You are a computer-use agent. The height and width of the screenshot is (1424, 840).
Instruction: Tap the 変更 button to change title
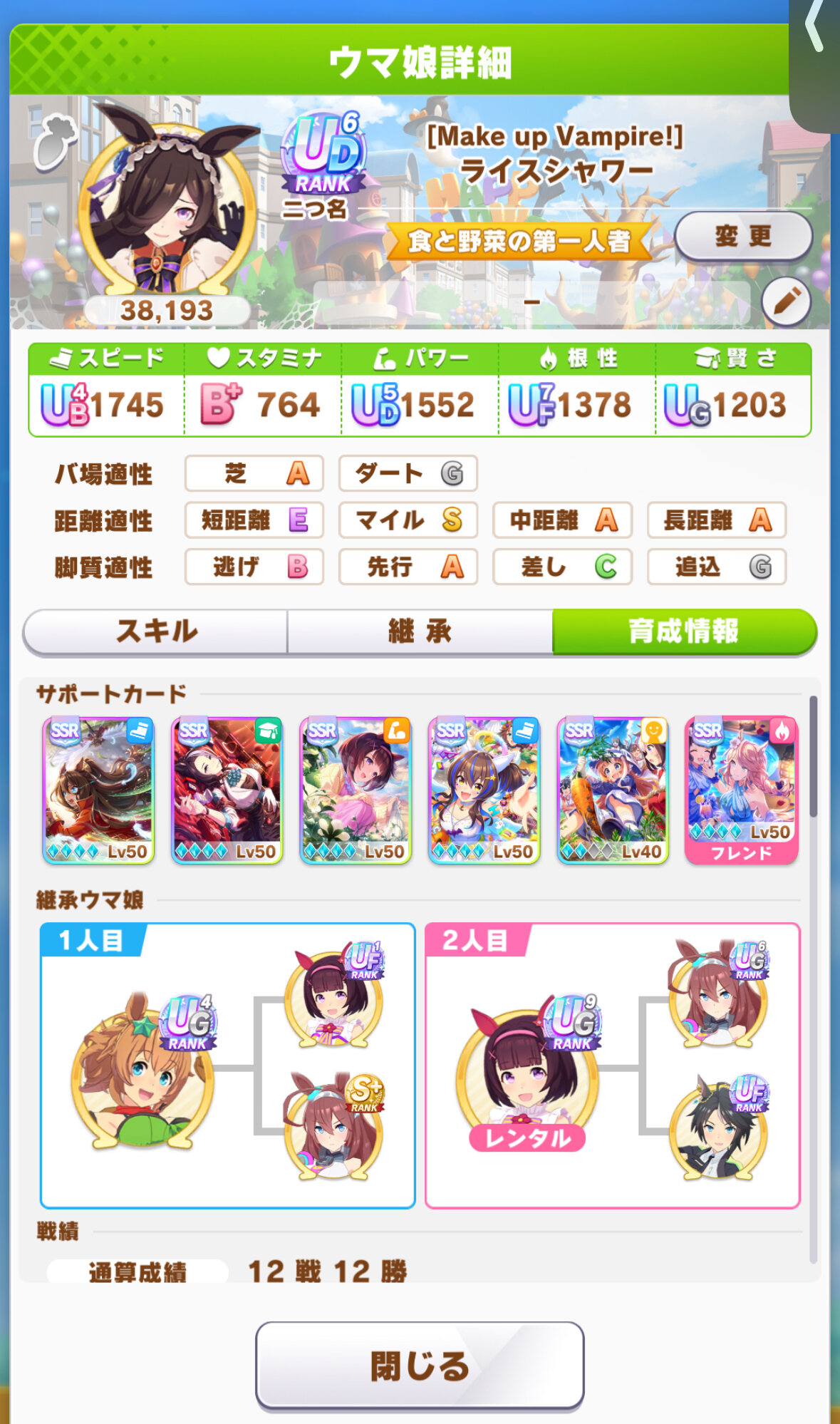[x=742, y=236]
